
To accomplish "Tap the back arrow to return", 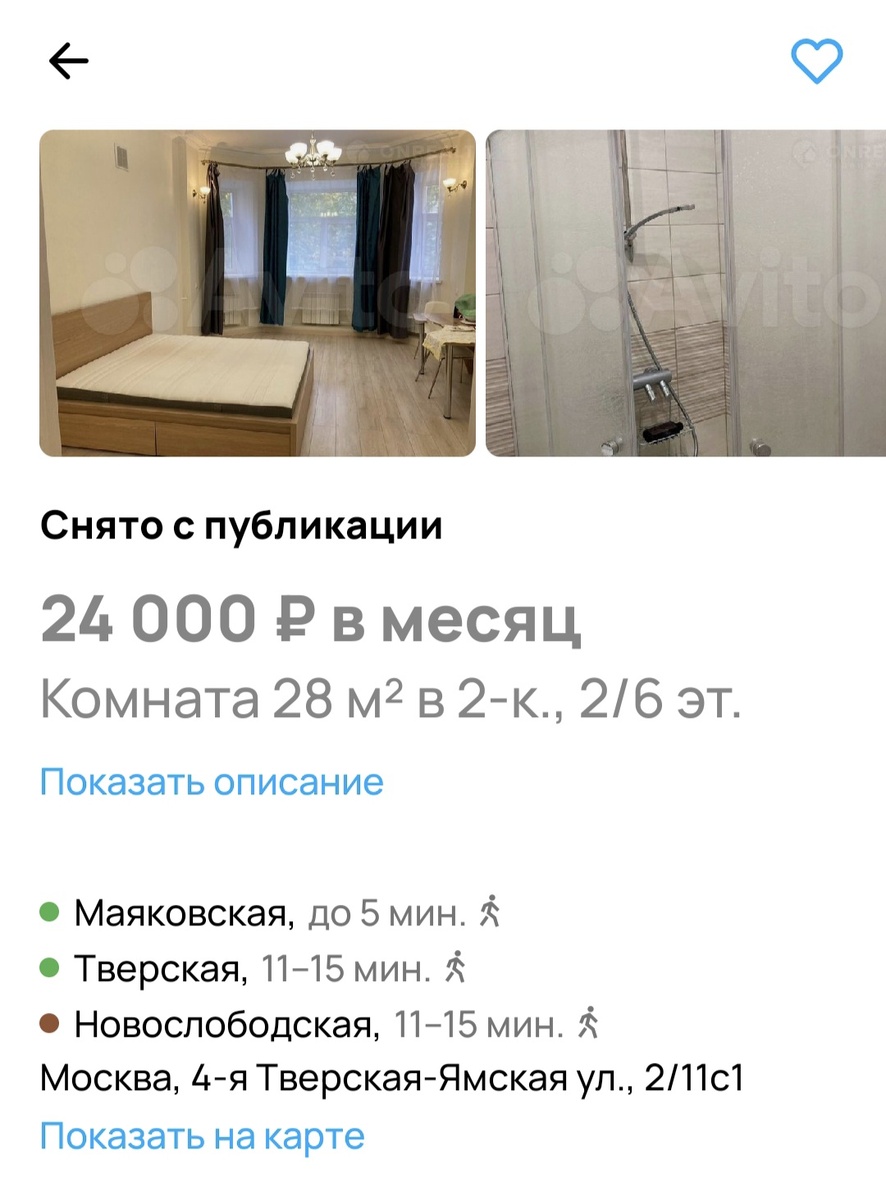I will [66, 60].
